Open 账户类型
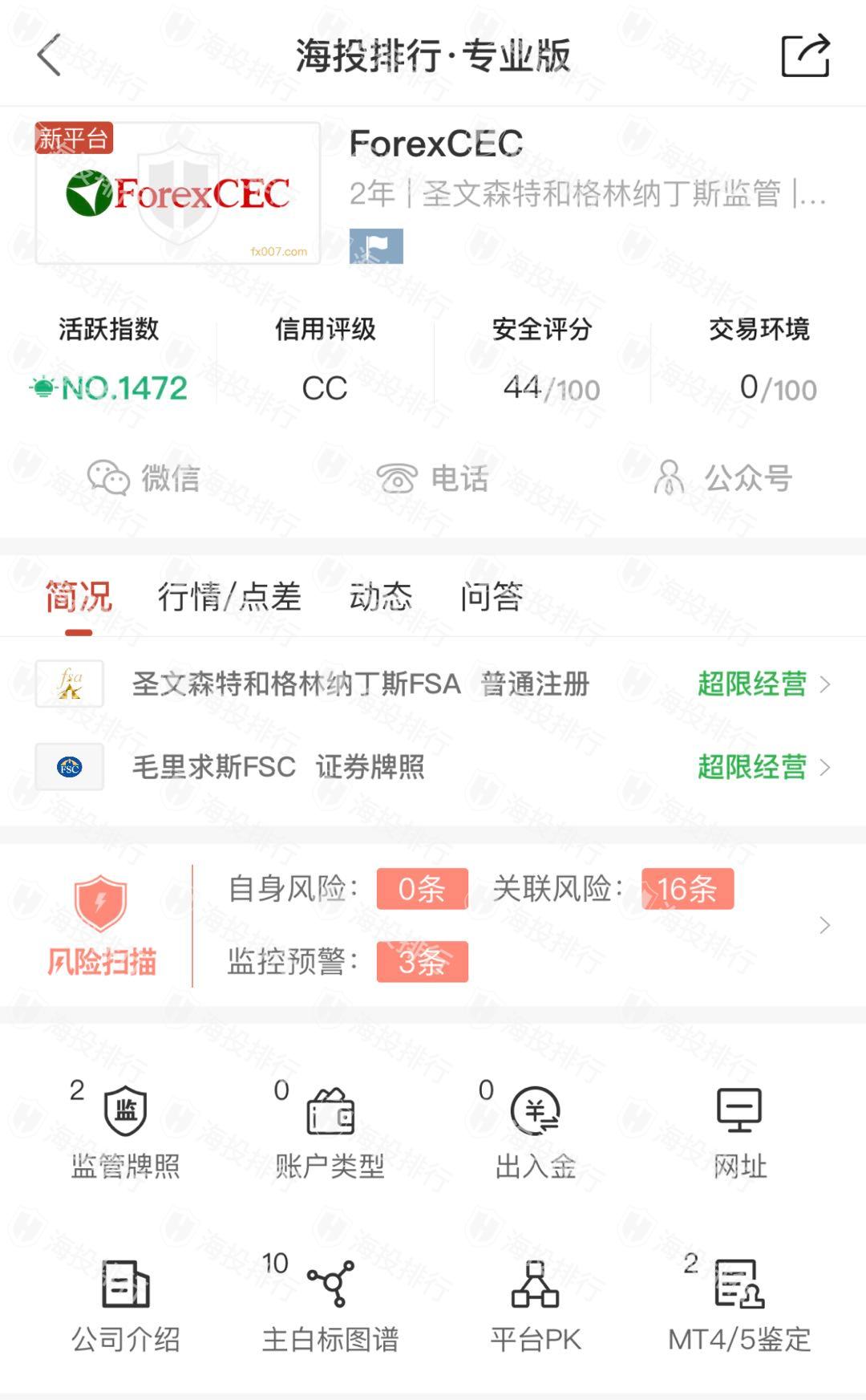Viewport: 866px width, 1400px height. coord(330,1133)
